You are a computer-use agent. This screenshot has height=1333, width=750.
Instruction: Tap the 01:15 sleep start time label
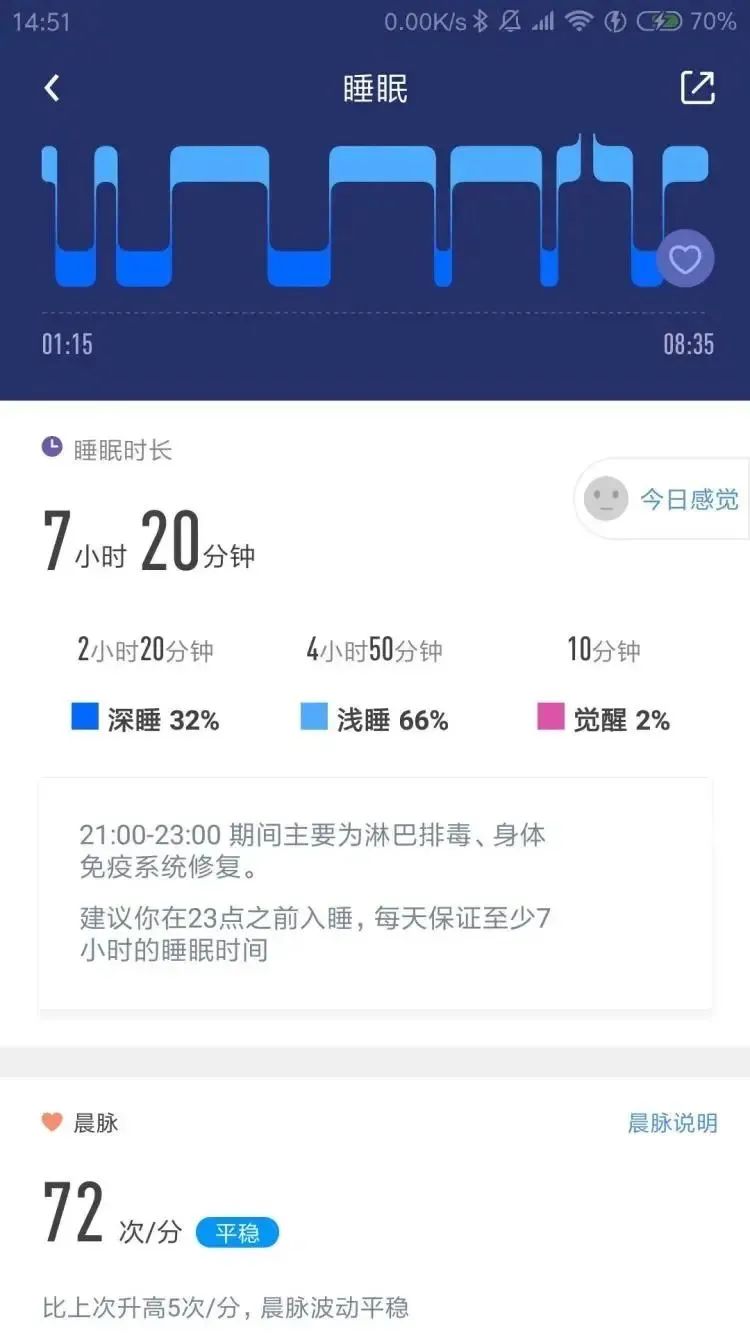pos(65,344)
